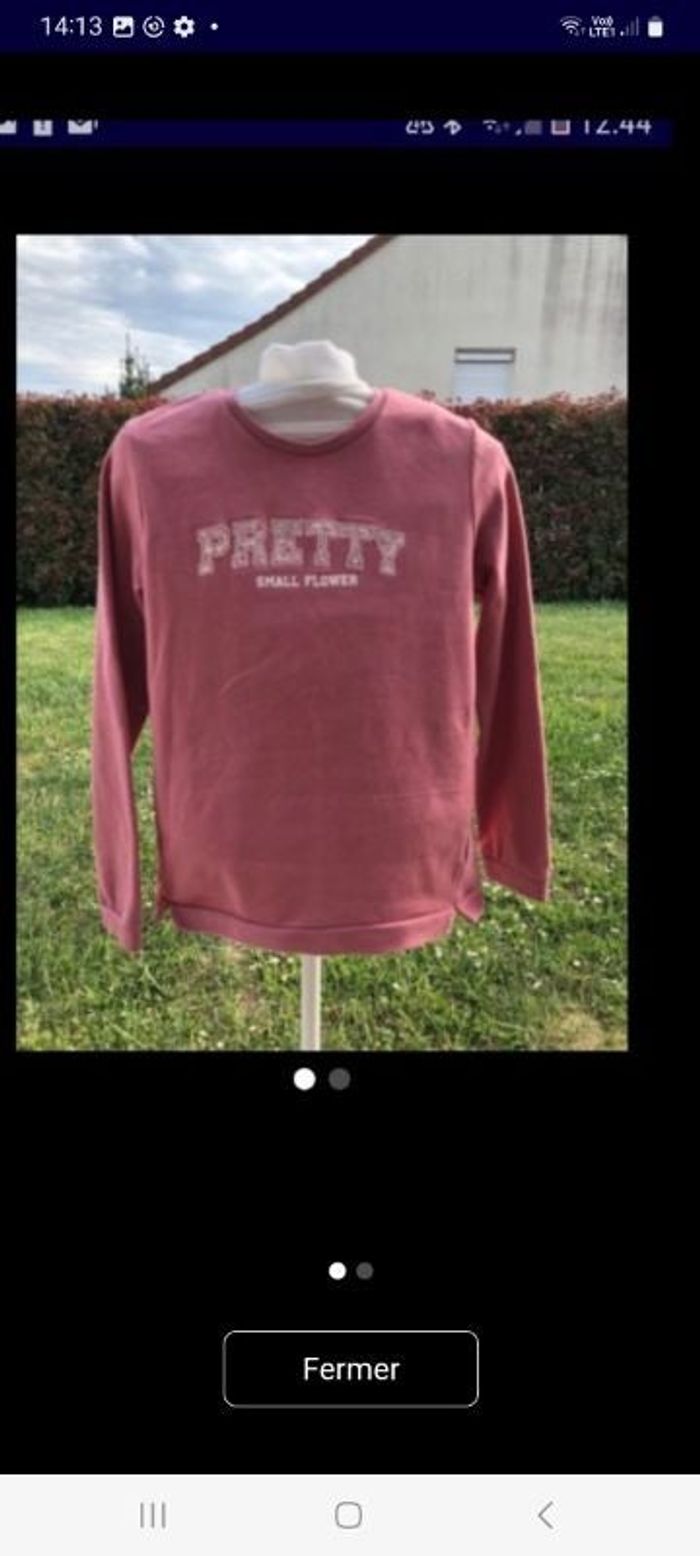
Task: Close the photo viewer with Fermer
Action: [350, 1368]
